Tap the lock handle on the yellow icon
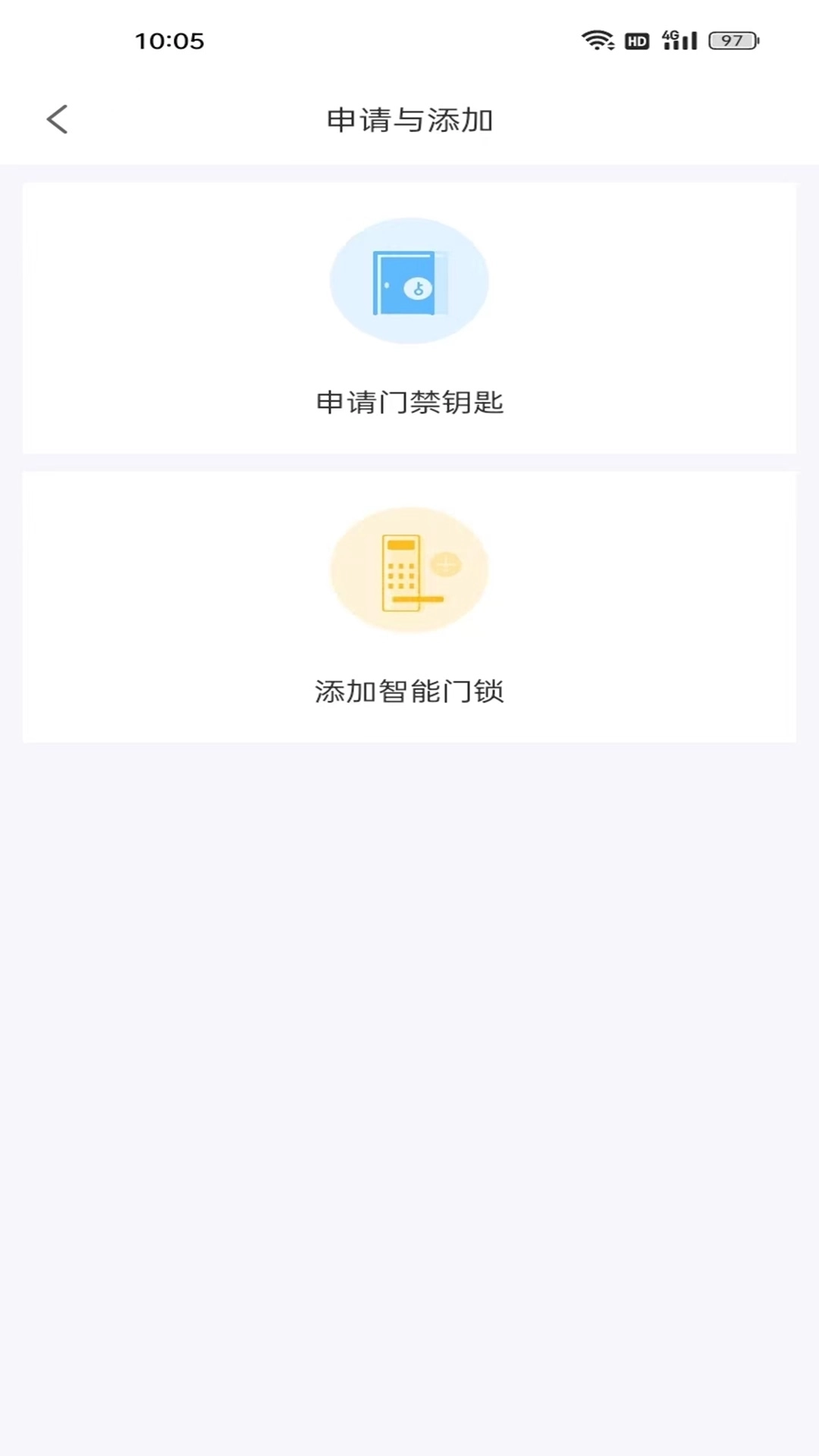 (425, 599)
